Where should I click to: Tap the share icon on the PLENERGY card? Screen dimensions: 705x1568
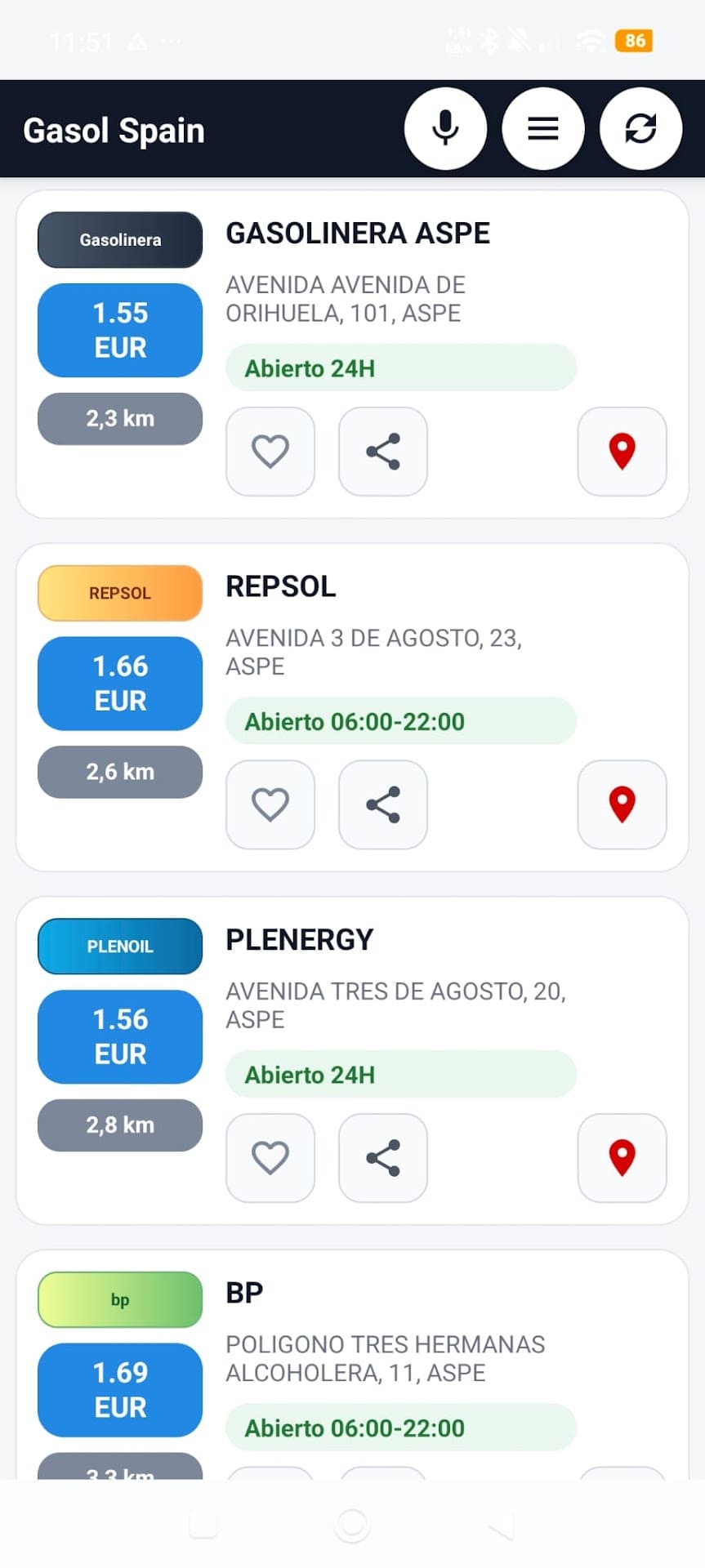pyautogui.click(x=382, y=1158)
